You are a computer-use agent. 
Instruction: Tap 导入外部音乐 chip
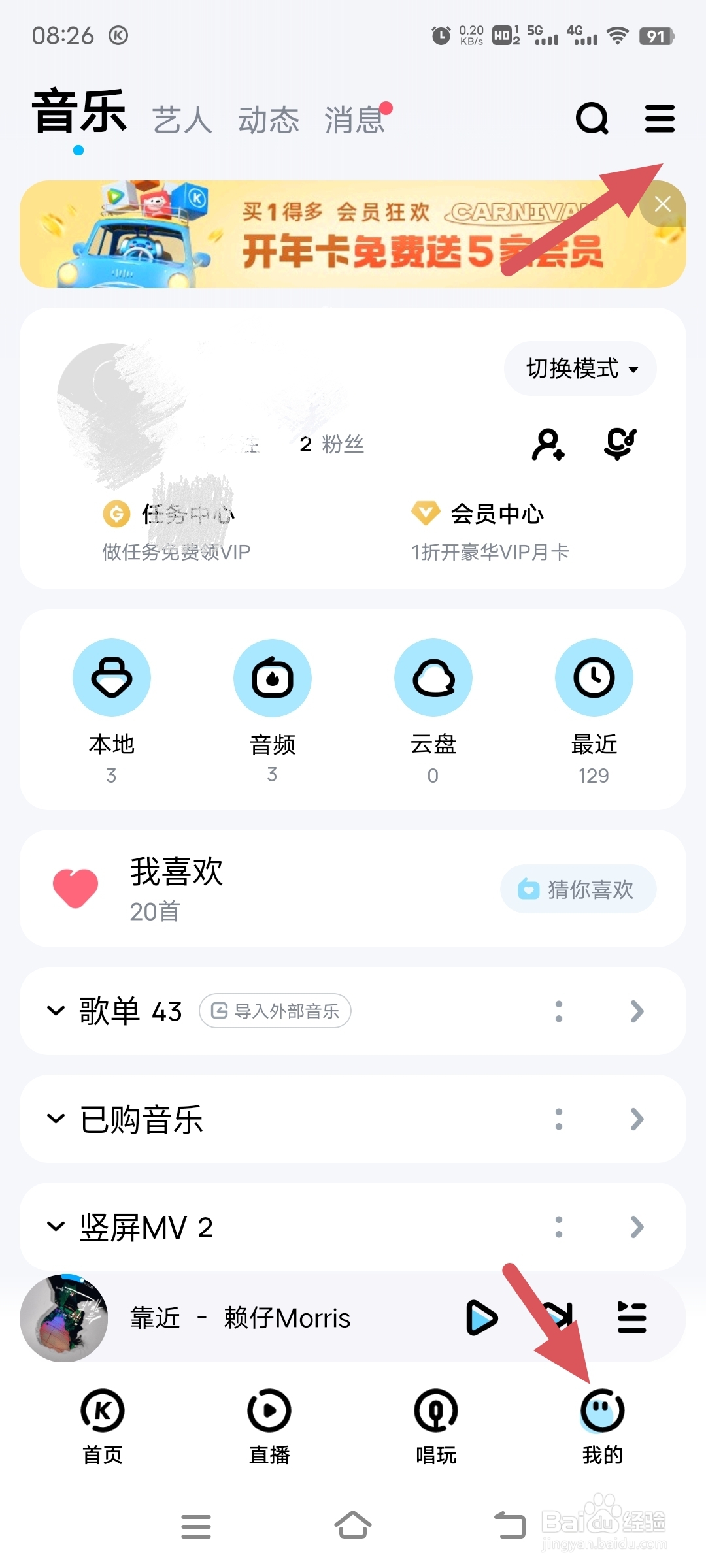[x=275, y=1011]
